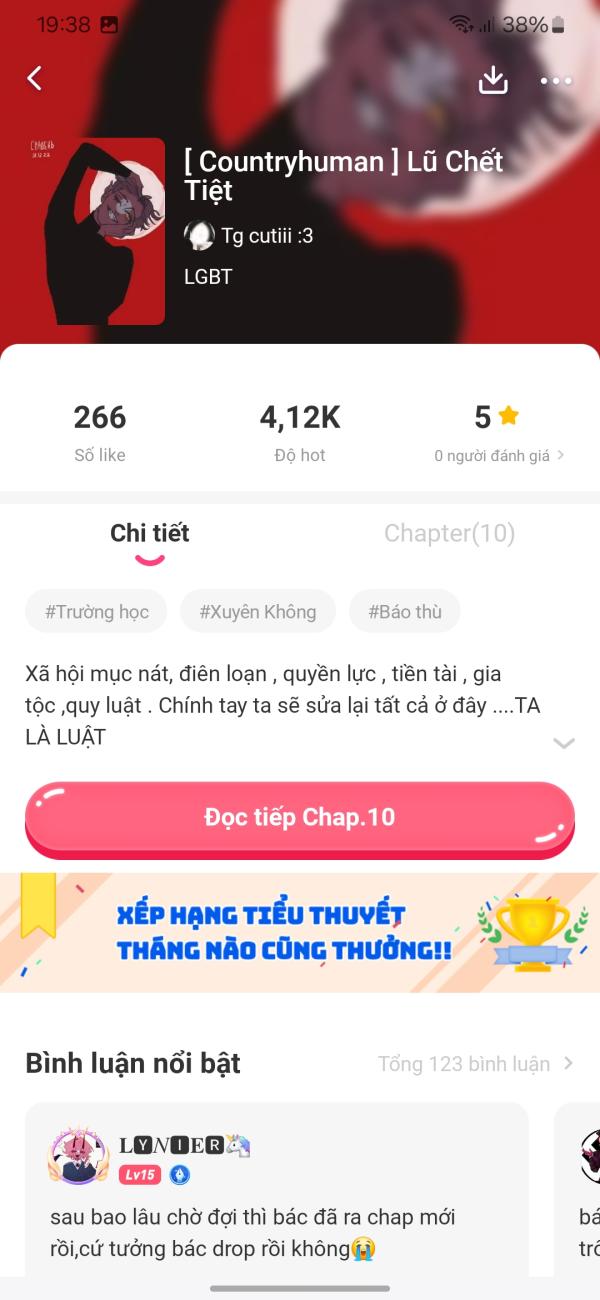Switch to the Chapter(10) tab
600x1300 pixels.
[x=449, y=534]
